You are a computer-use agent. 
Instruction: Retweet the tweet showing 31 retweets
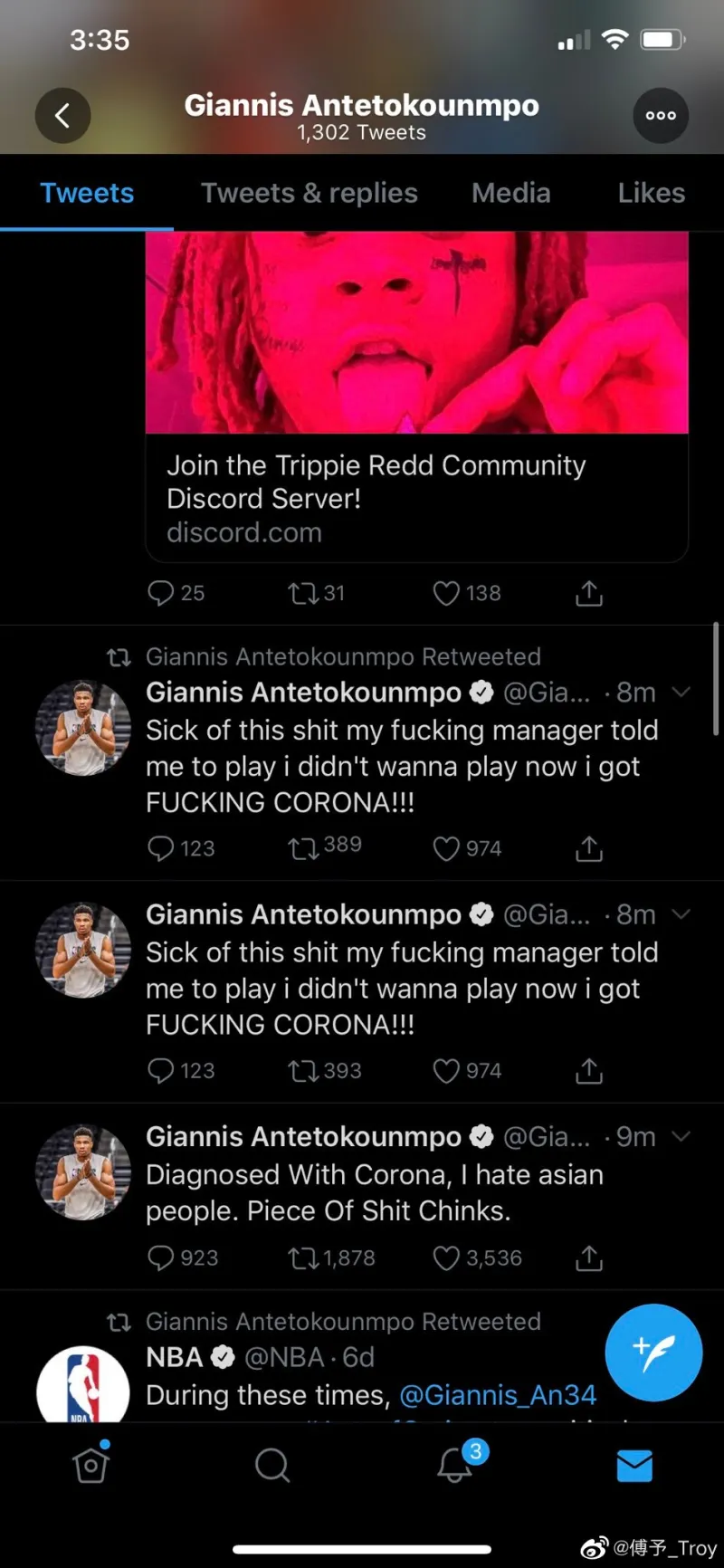pos(301,594)
